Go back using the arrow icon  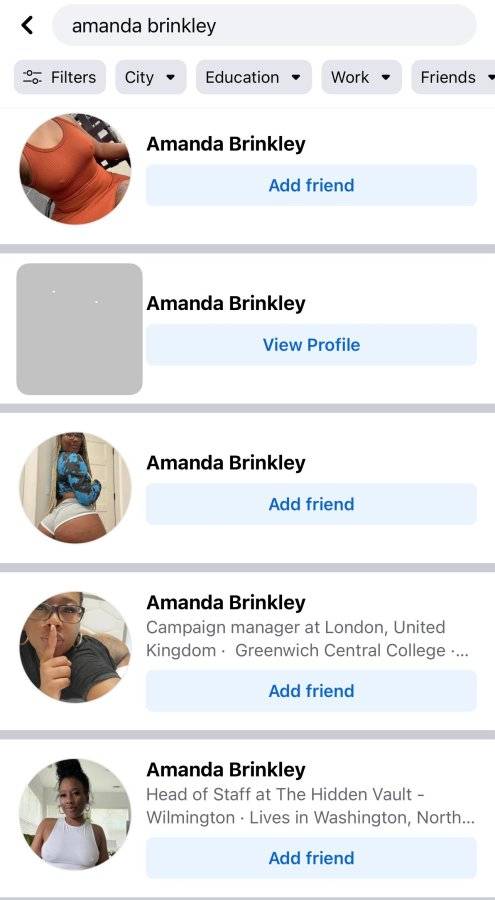coord(27,25)
